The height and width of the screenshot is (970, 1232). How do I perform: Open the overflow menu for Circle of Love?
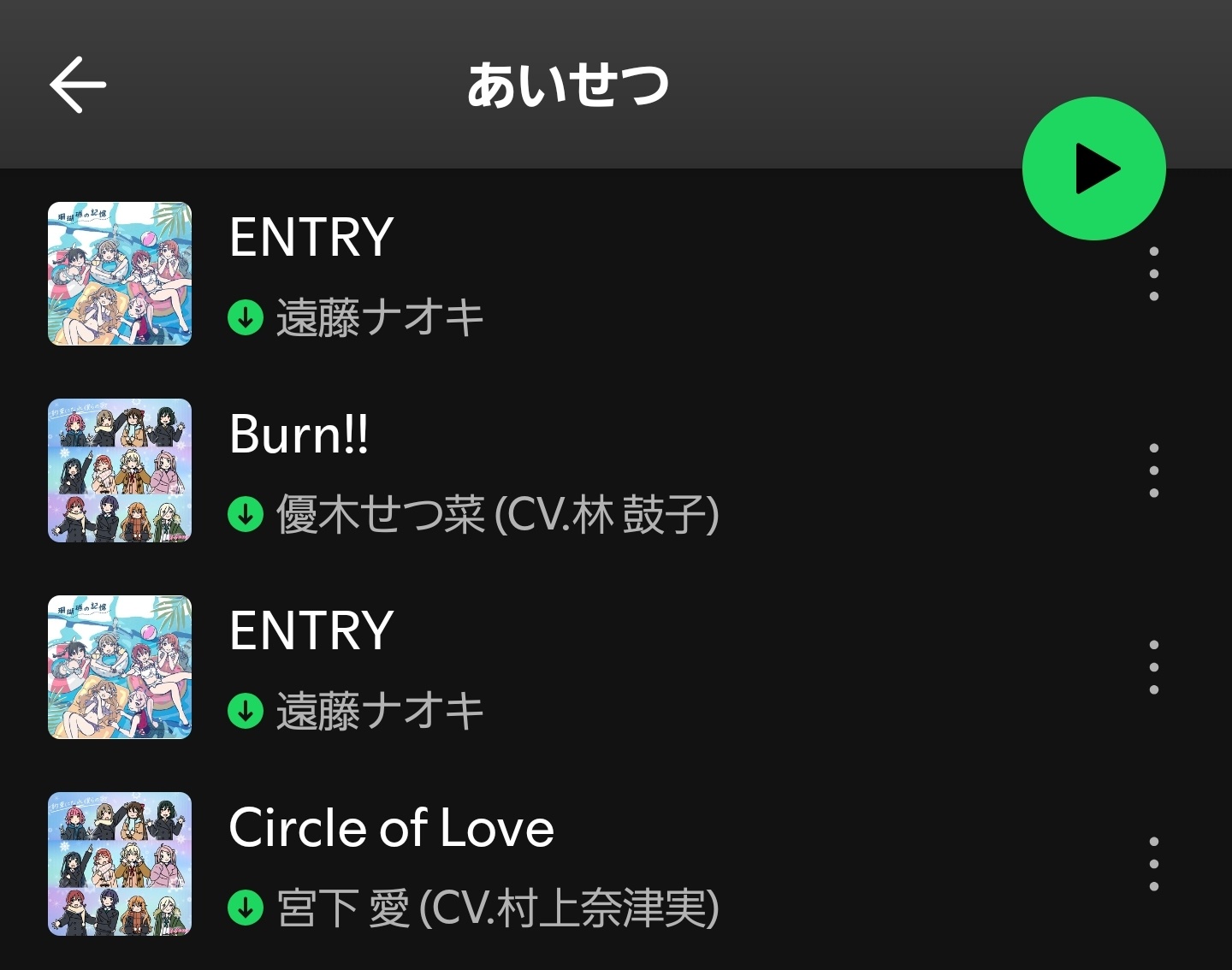(x=1153, y=864)
